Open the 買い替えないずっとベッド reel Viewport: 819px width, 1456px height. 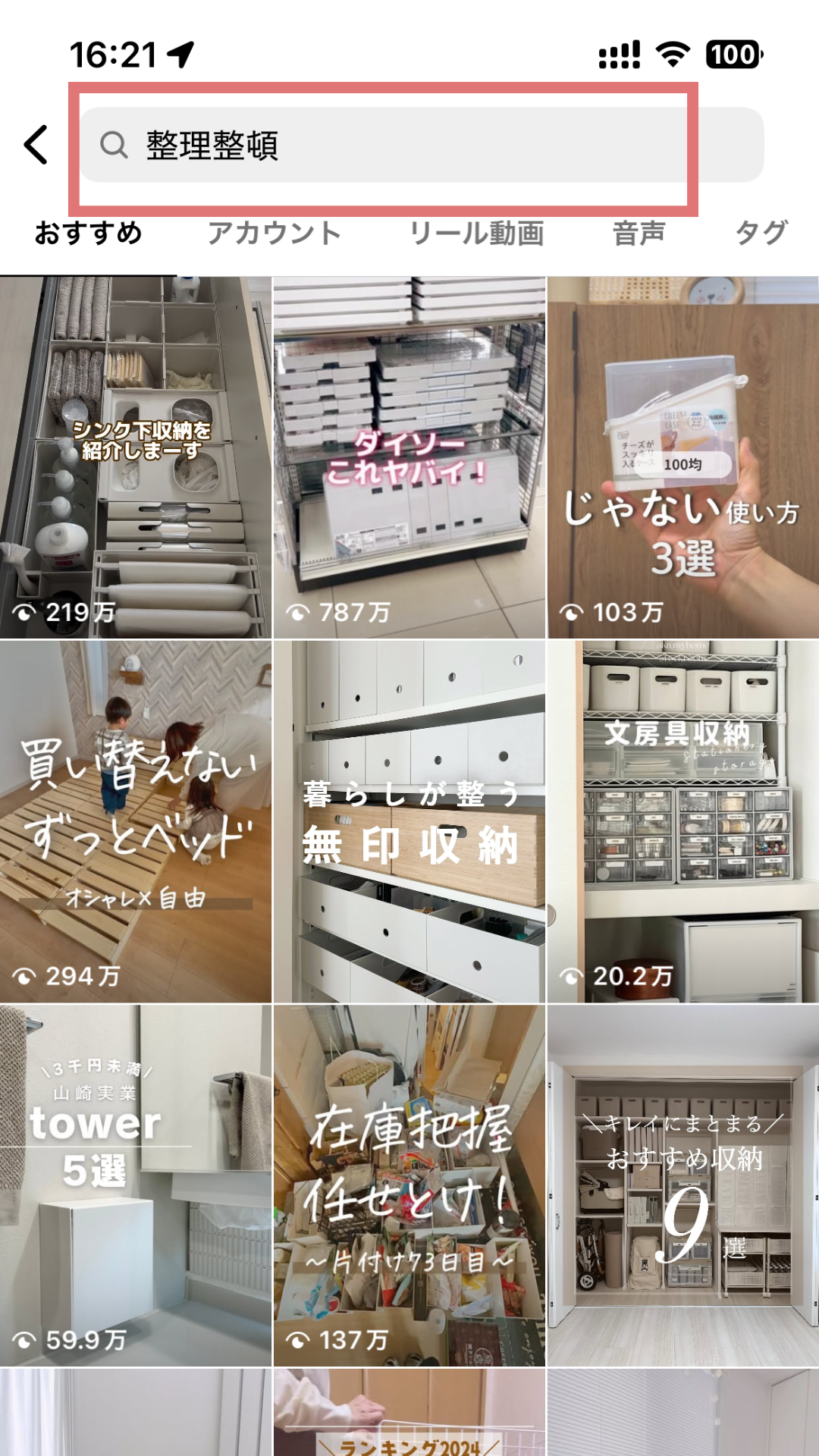coord(136,821)
